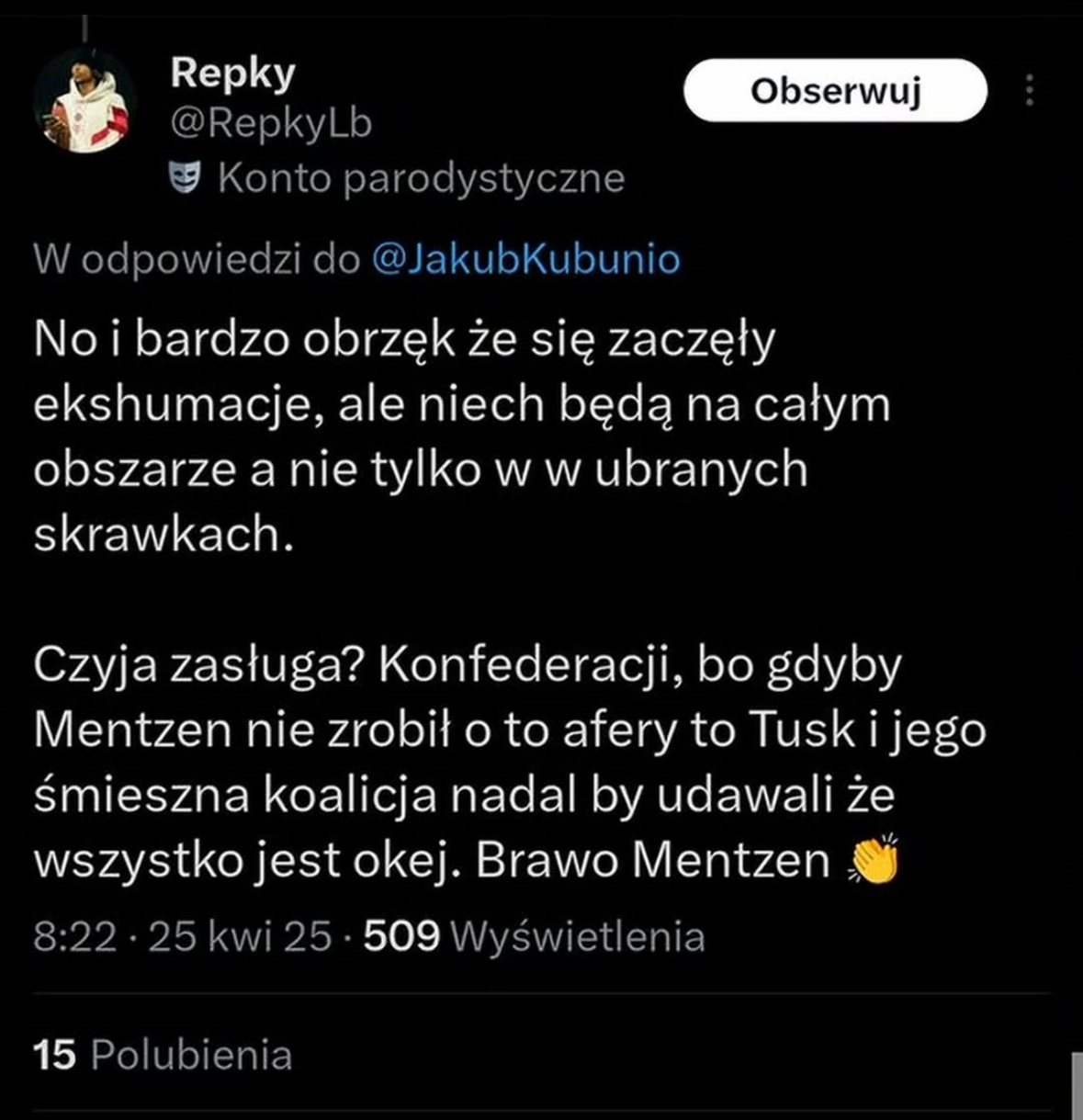Open Repky's profile picture
Viewport: 1083px width, 1120px height.
coord(84,101)
